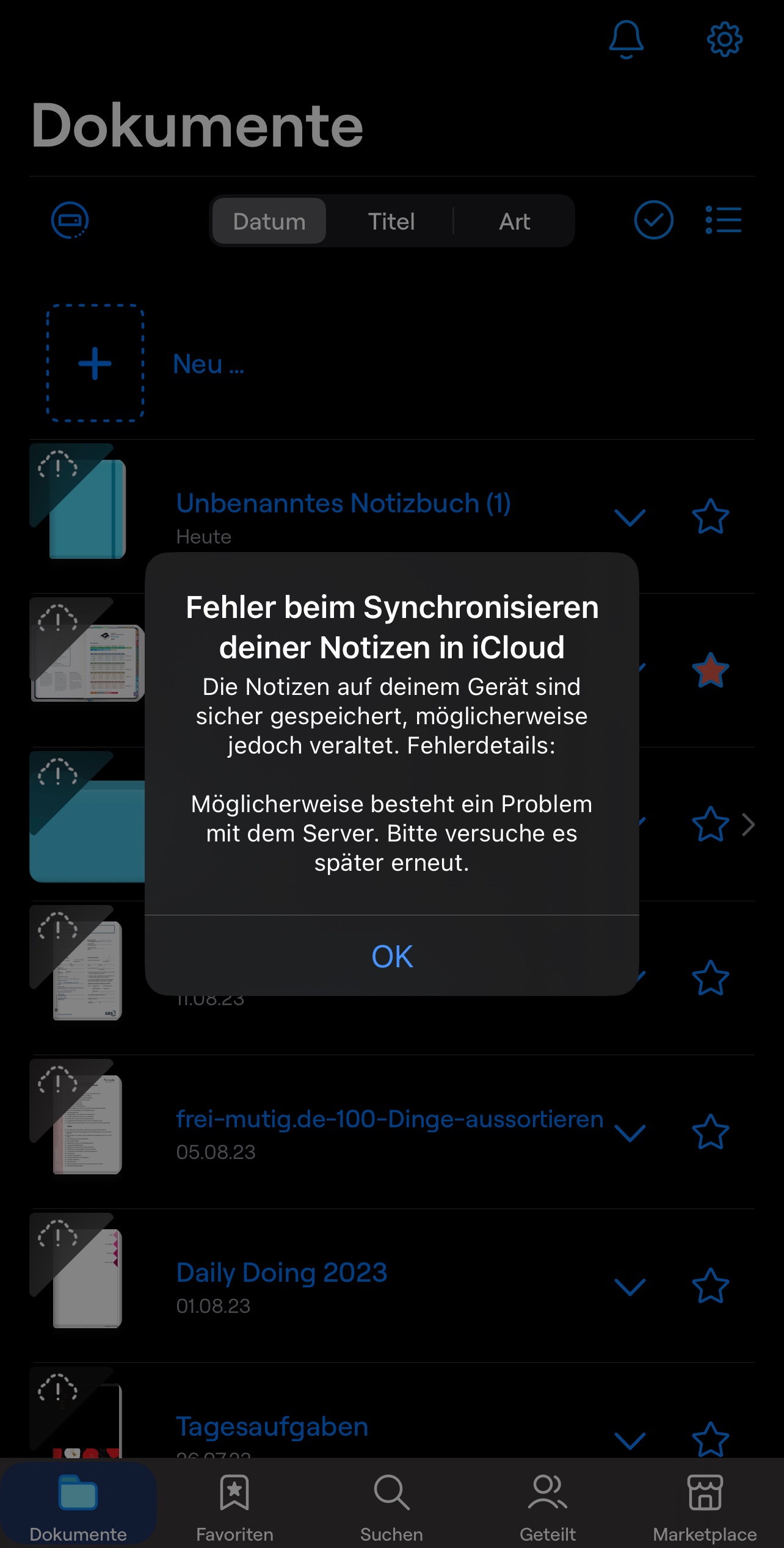Open the notifications bell
784x1548 pixels.
pyautogui.click(x=626, y=40)
